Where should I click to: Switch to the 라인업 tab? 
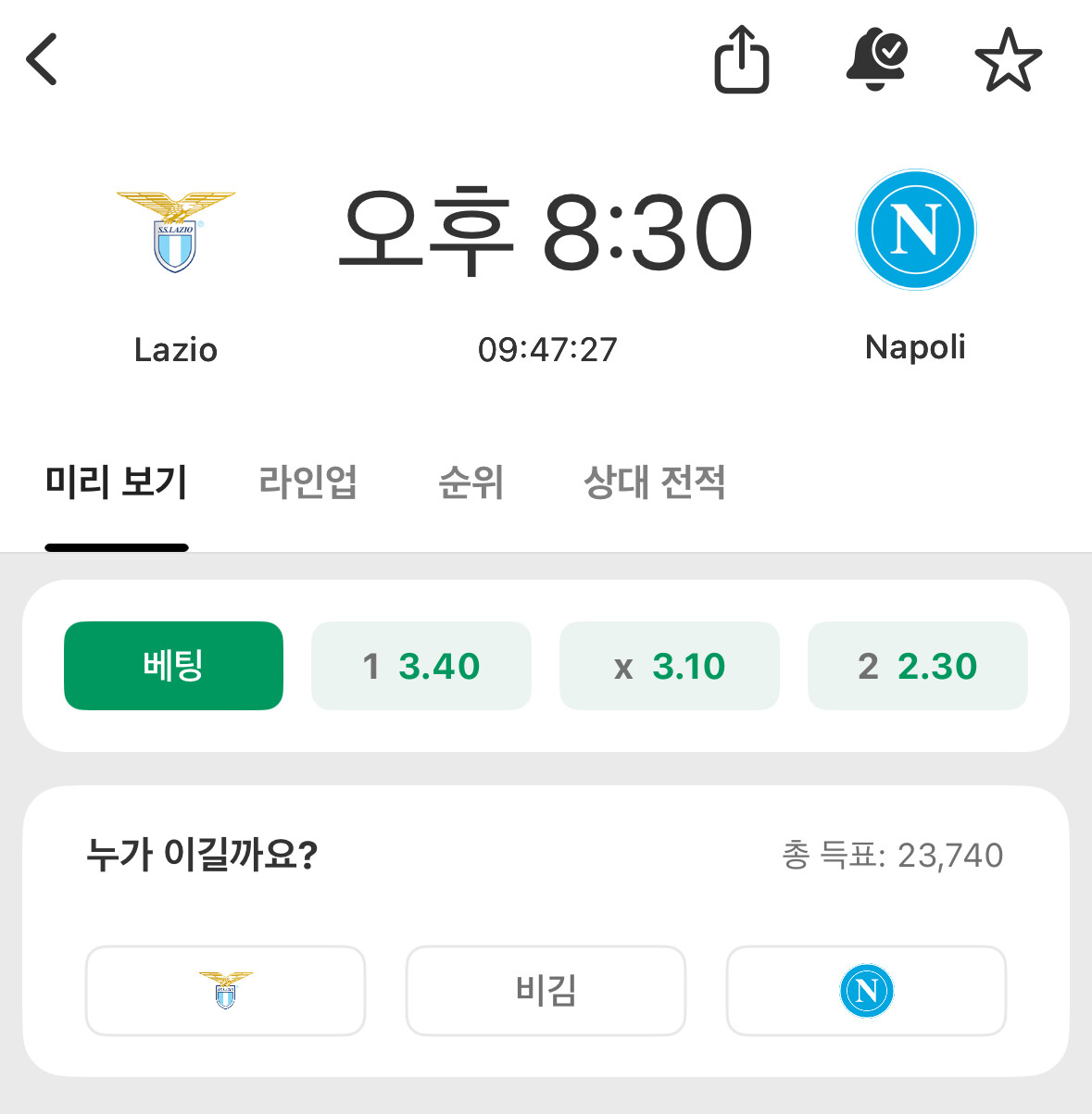coord(308,482)
